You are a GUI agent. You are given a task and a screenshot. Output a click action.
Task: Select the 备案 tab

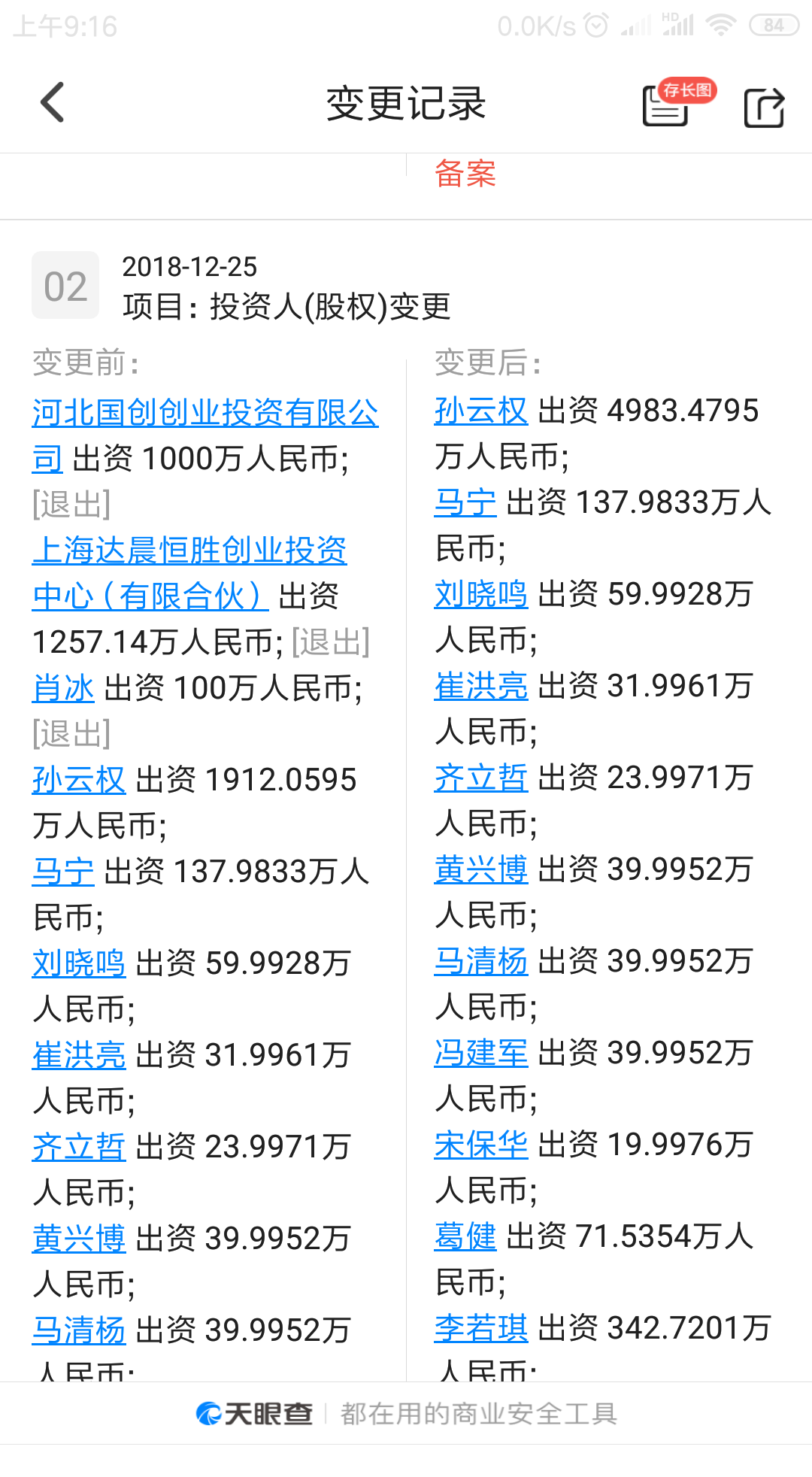click(465, 174)
